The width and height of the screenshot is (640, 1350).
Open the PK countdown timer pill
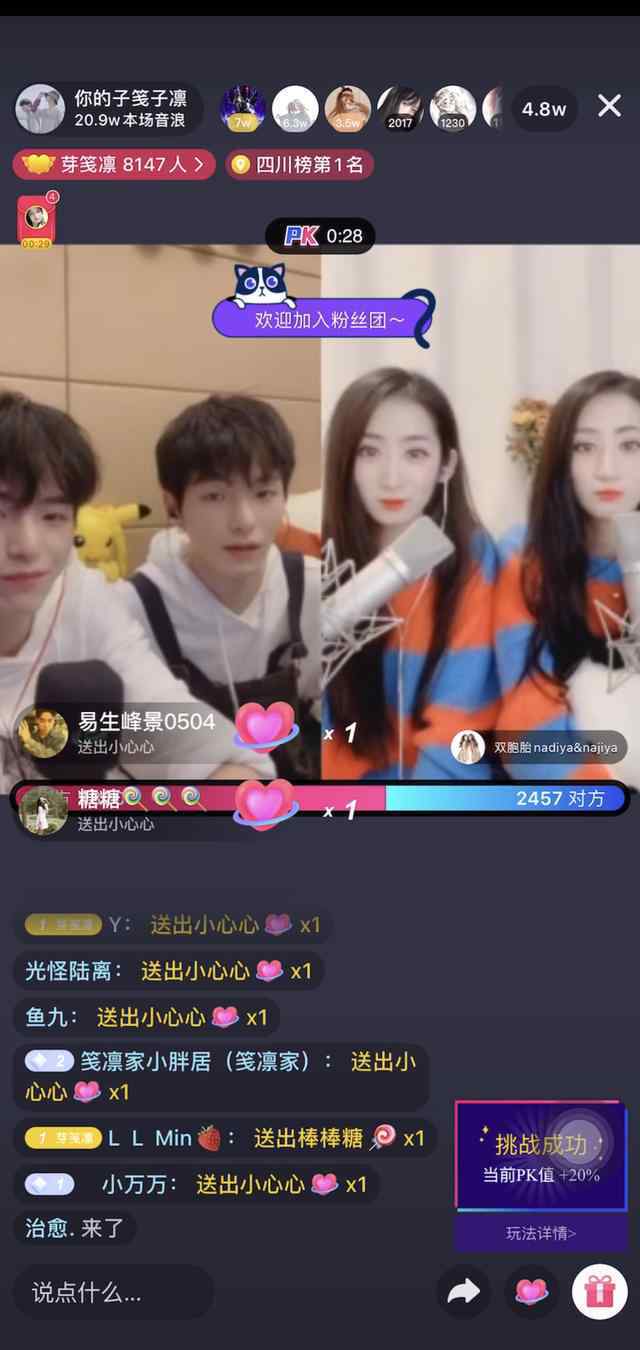click(320, 236)
